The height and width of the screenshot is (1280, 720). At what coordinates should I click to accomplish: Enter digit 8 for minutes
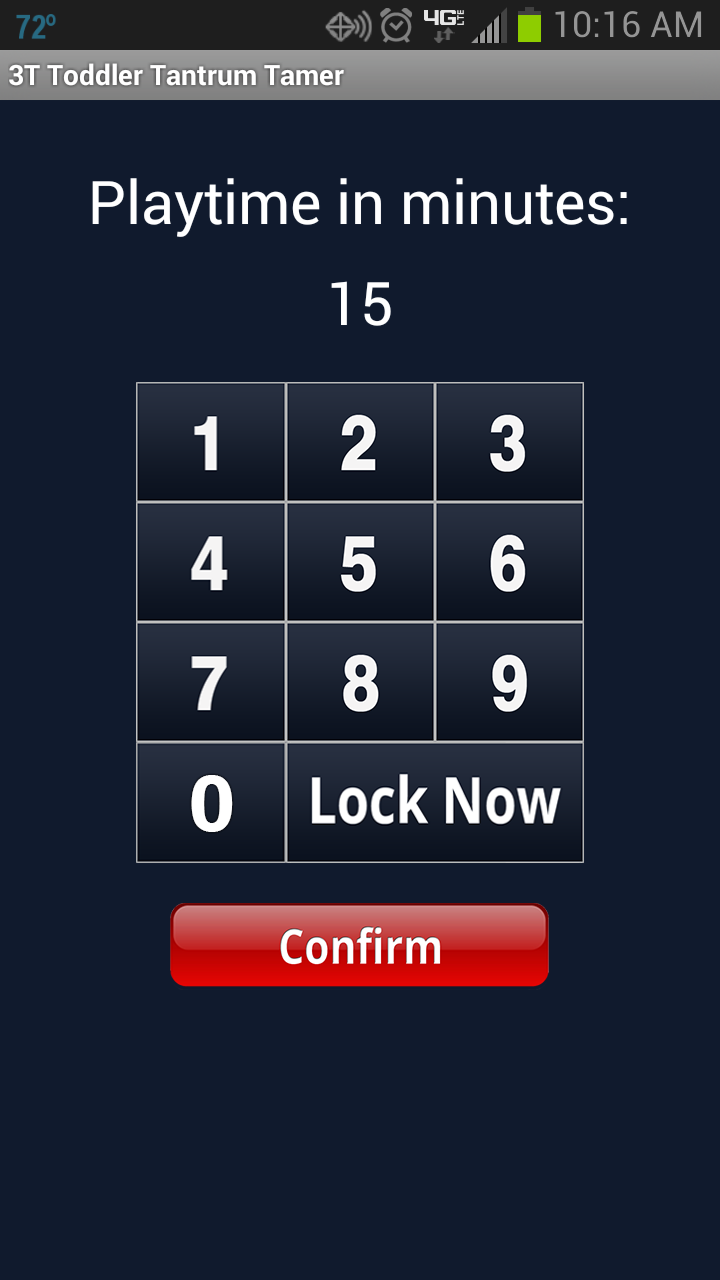point(360,682)
